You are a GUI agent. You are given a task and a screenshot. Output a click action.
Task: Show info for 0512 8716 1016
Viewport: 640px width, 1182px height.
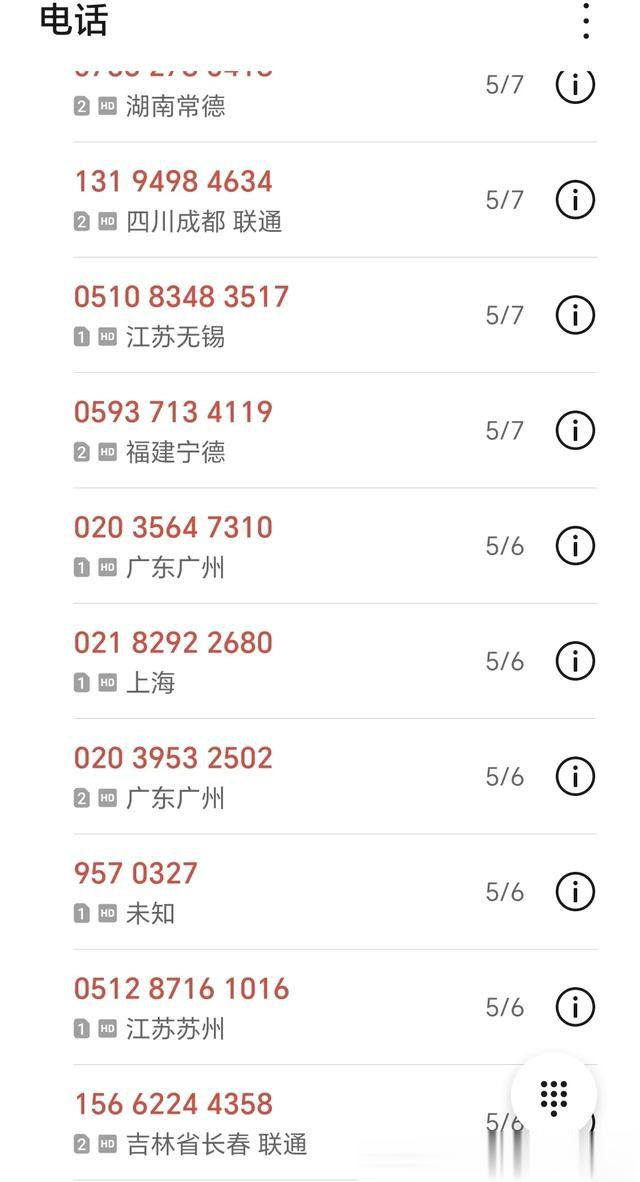coord(575,1007)
